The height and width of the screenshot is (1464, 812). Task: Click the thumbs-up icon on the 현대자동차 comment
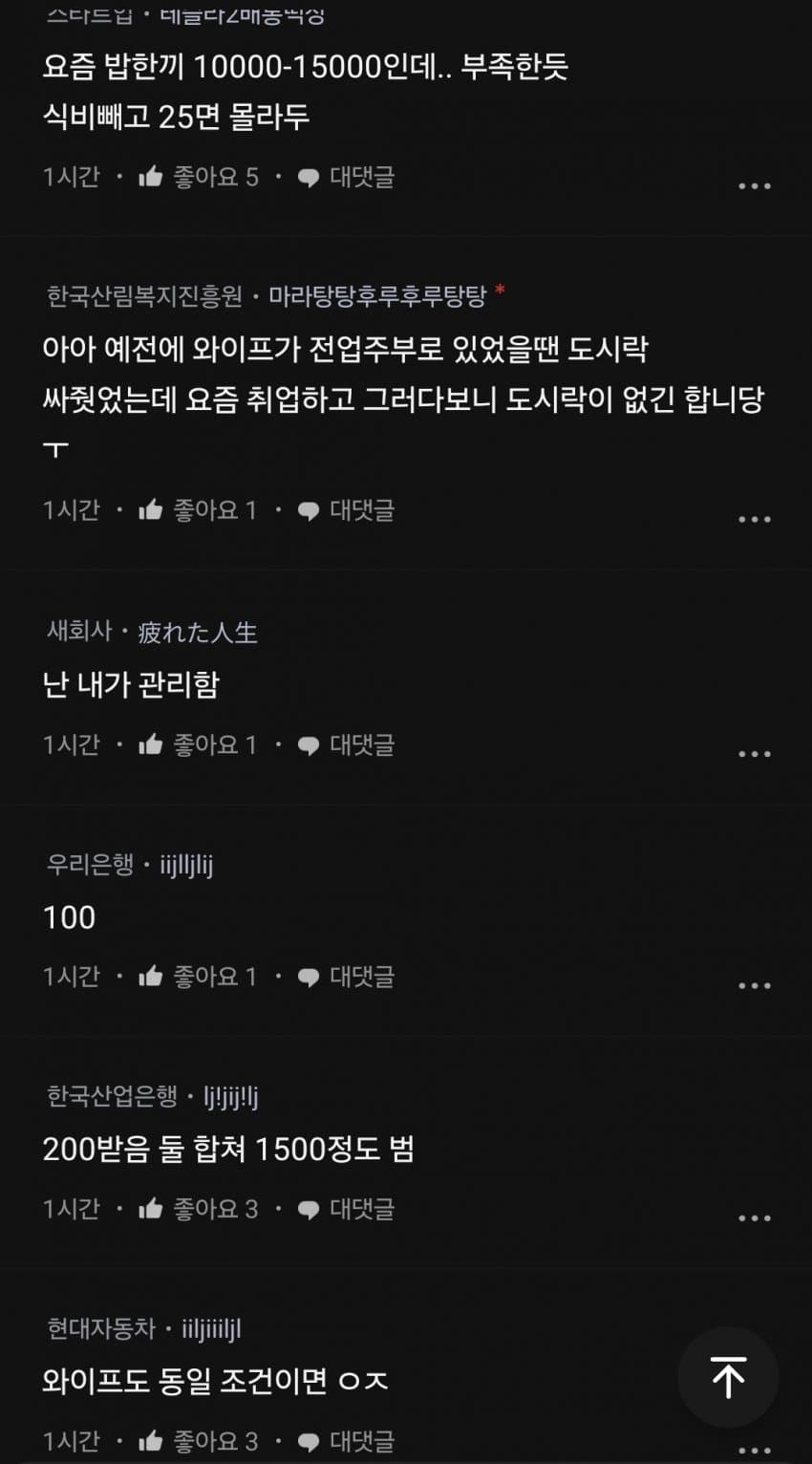(x=152, y=1440)
